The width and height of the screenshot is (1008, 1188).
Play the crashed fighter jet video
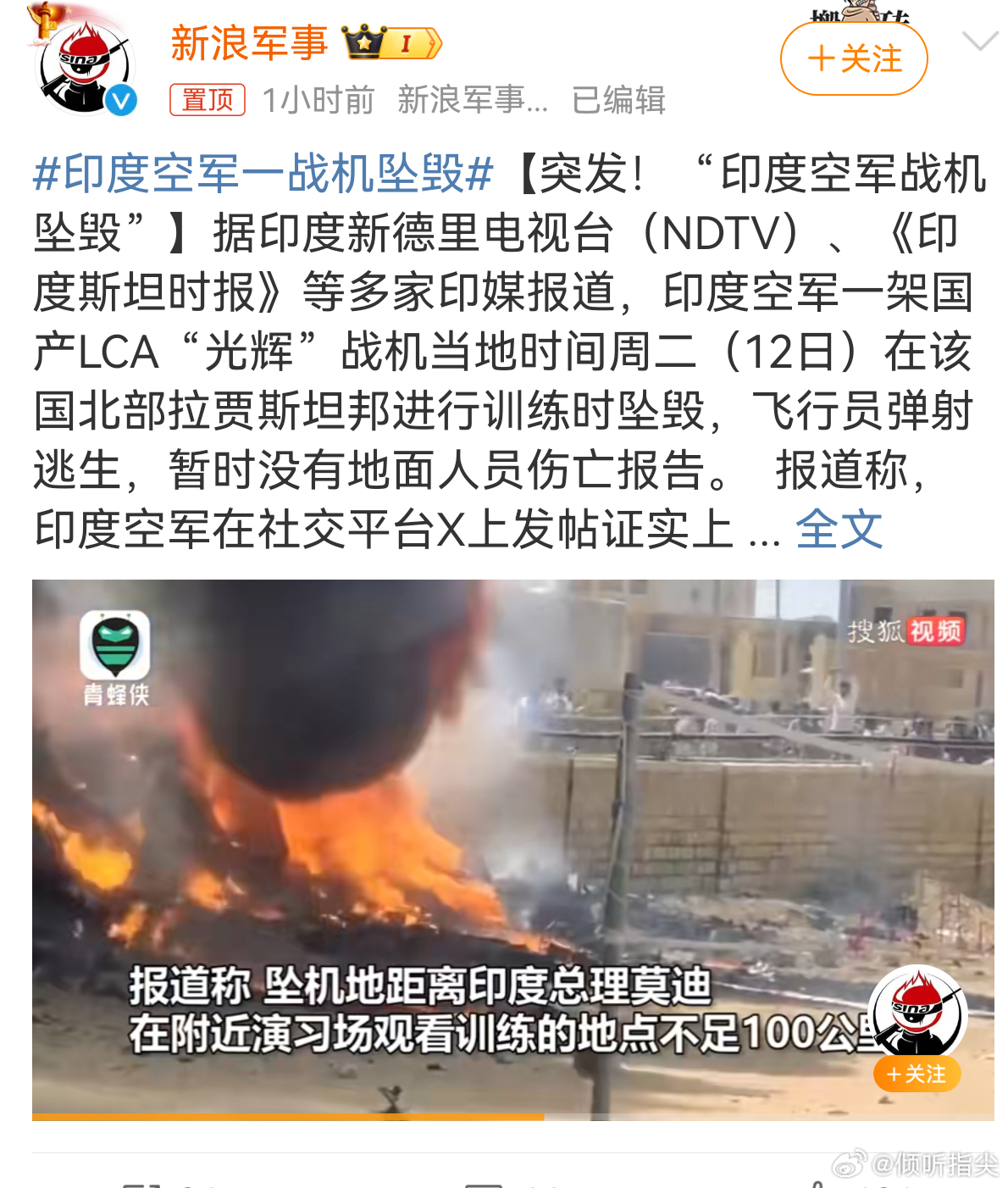[512, 847]
